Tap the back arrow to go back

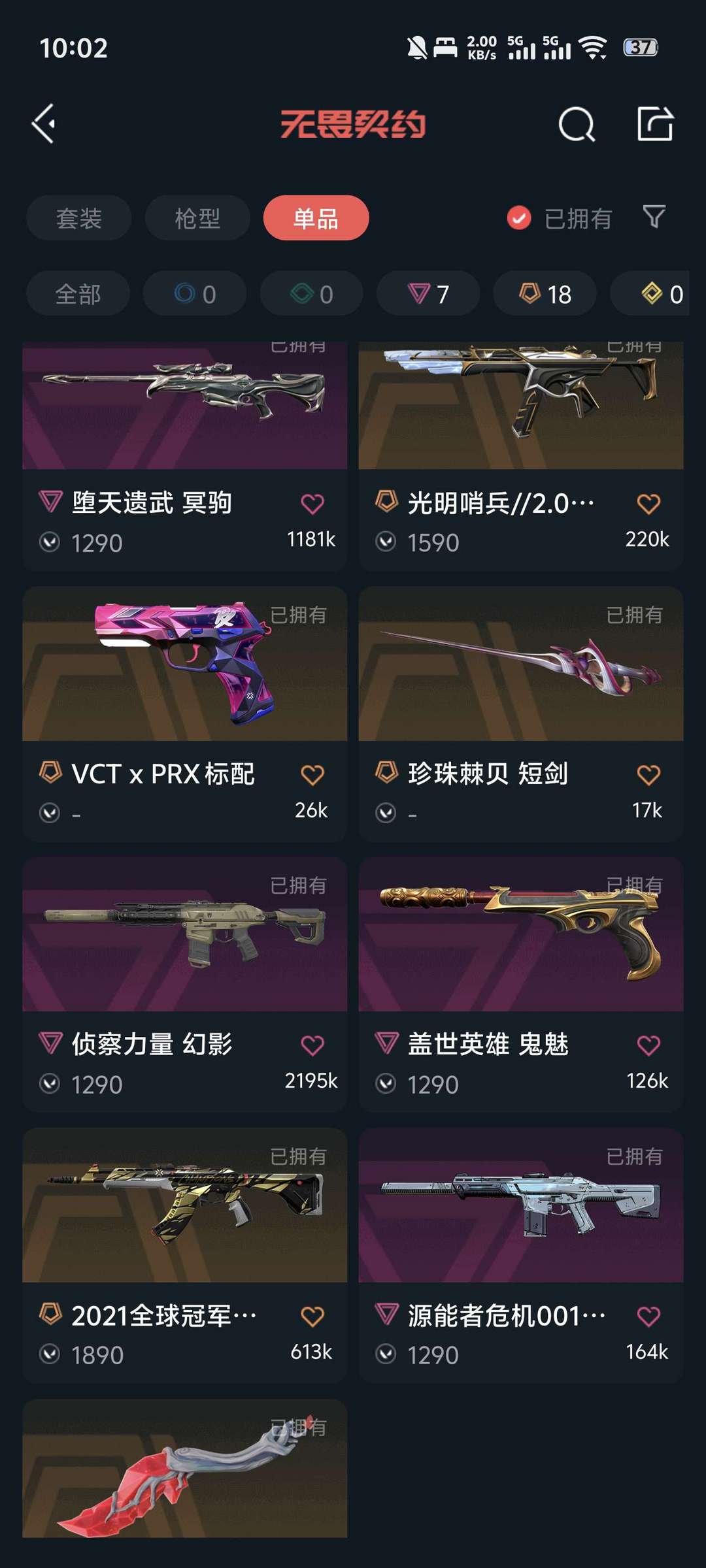pyautogui.click(x=43, y=124)
